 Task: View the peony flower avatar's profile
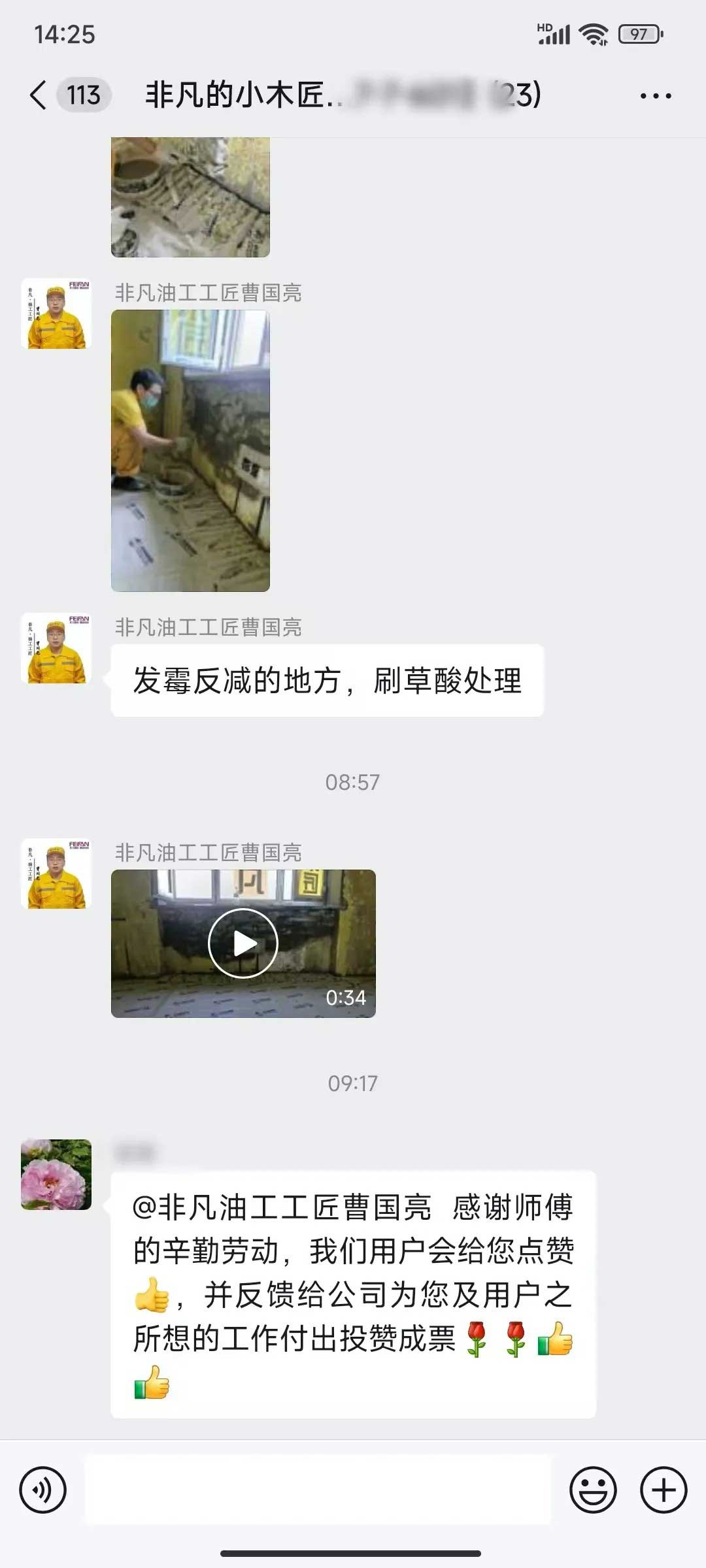(56, 1175)
